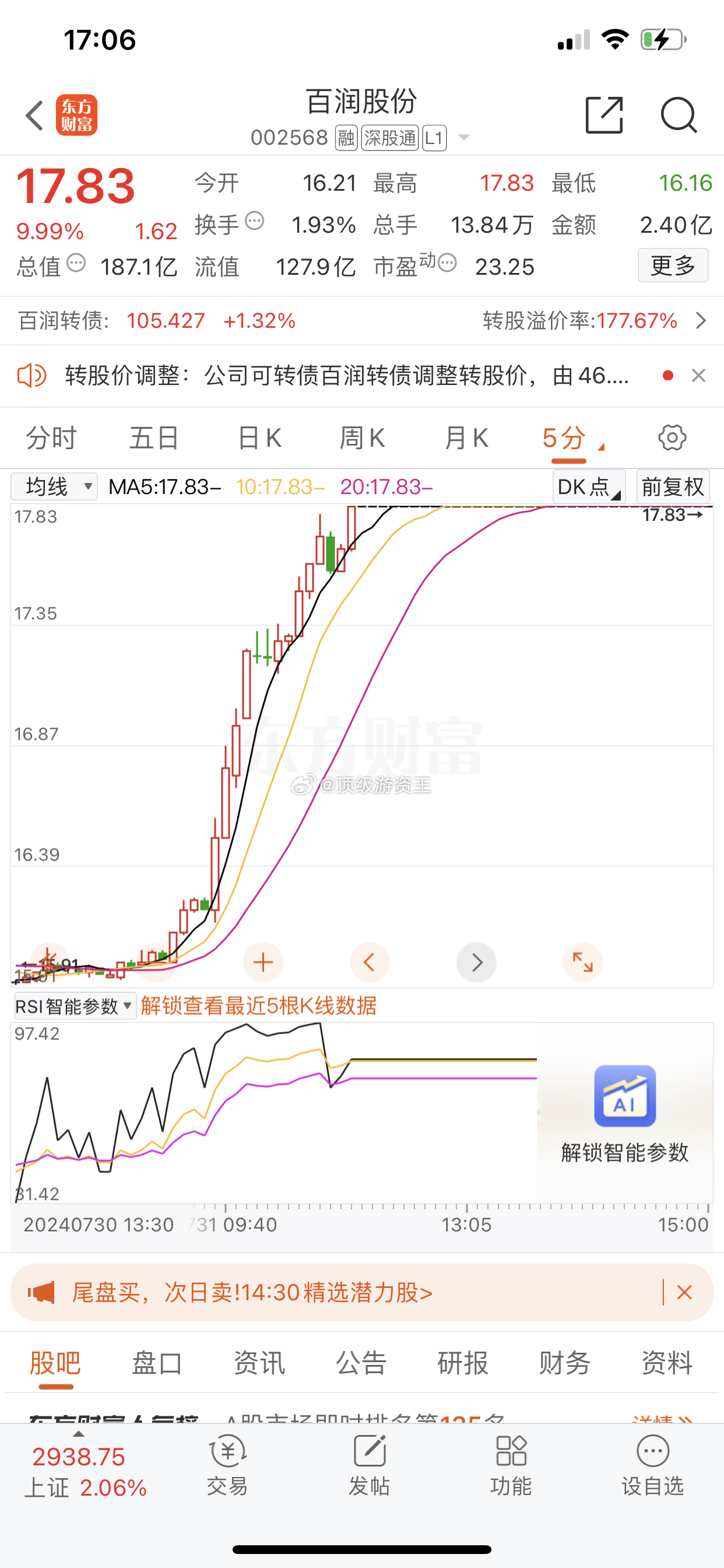Switch to the 分时 chart tab
This screenshot has width=724, height=1568.
pyautogui.click(x=51, y=437)
